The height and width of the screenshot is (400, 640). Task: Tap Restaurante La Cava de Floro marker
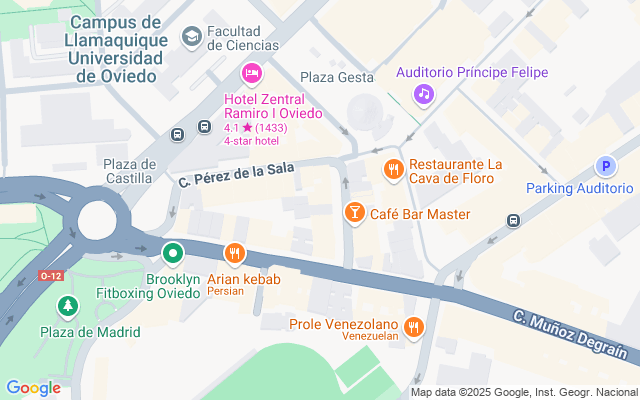click(394, 169)
